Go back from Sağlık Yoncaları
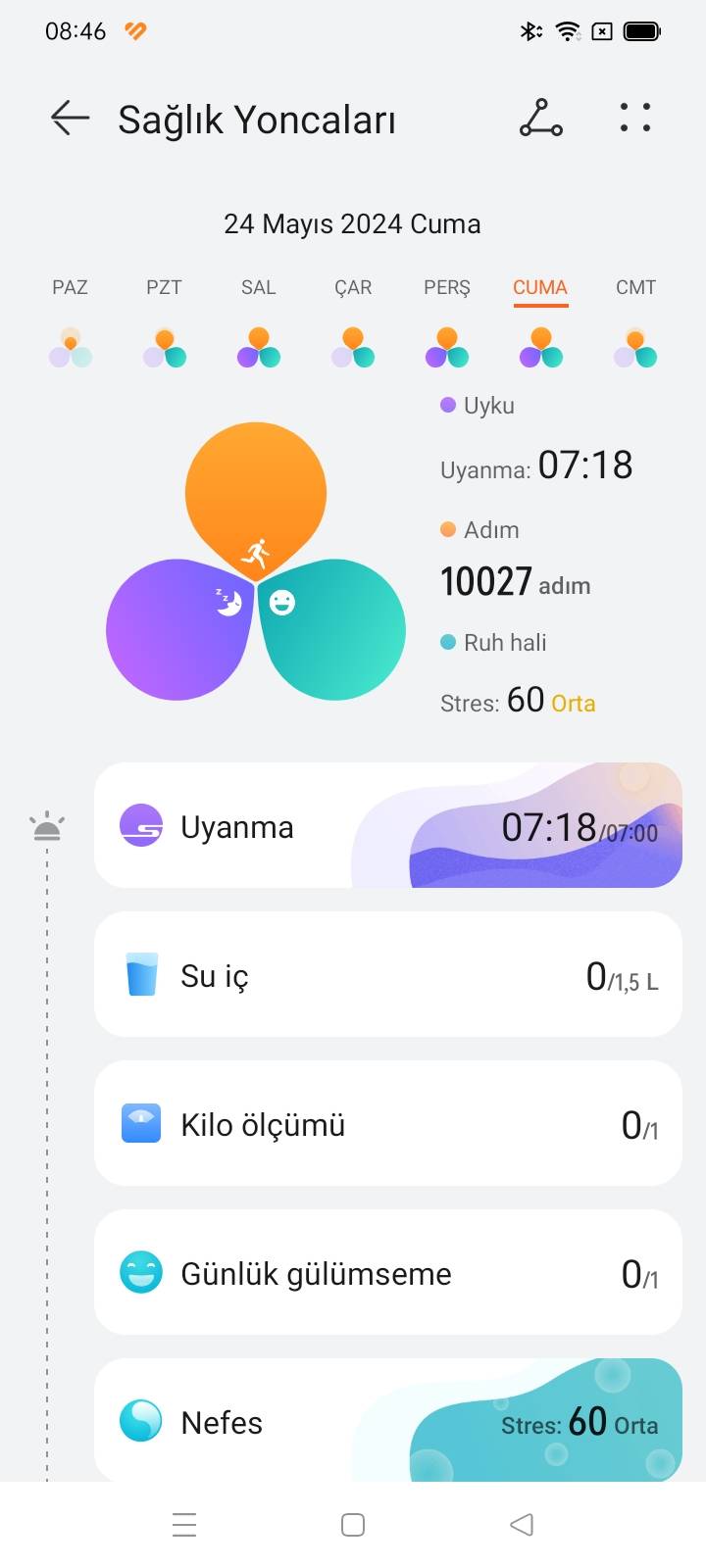The image size is (706, 1568). (x=70, y=119)
